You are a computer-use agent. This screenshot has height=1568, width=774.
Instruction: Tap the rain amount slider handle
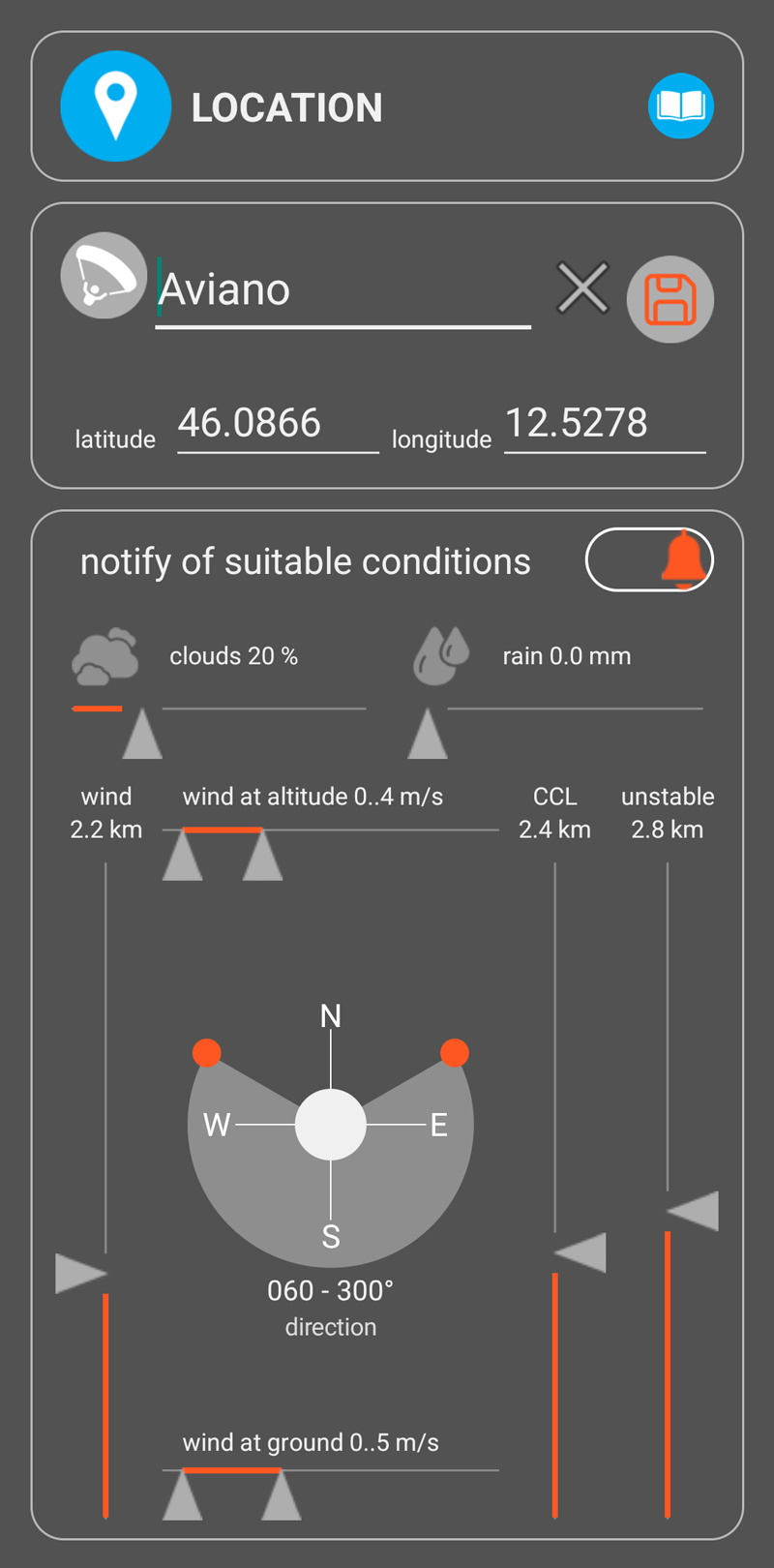coord(427,735)
